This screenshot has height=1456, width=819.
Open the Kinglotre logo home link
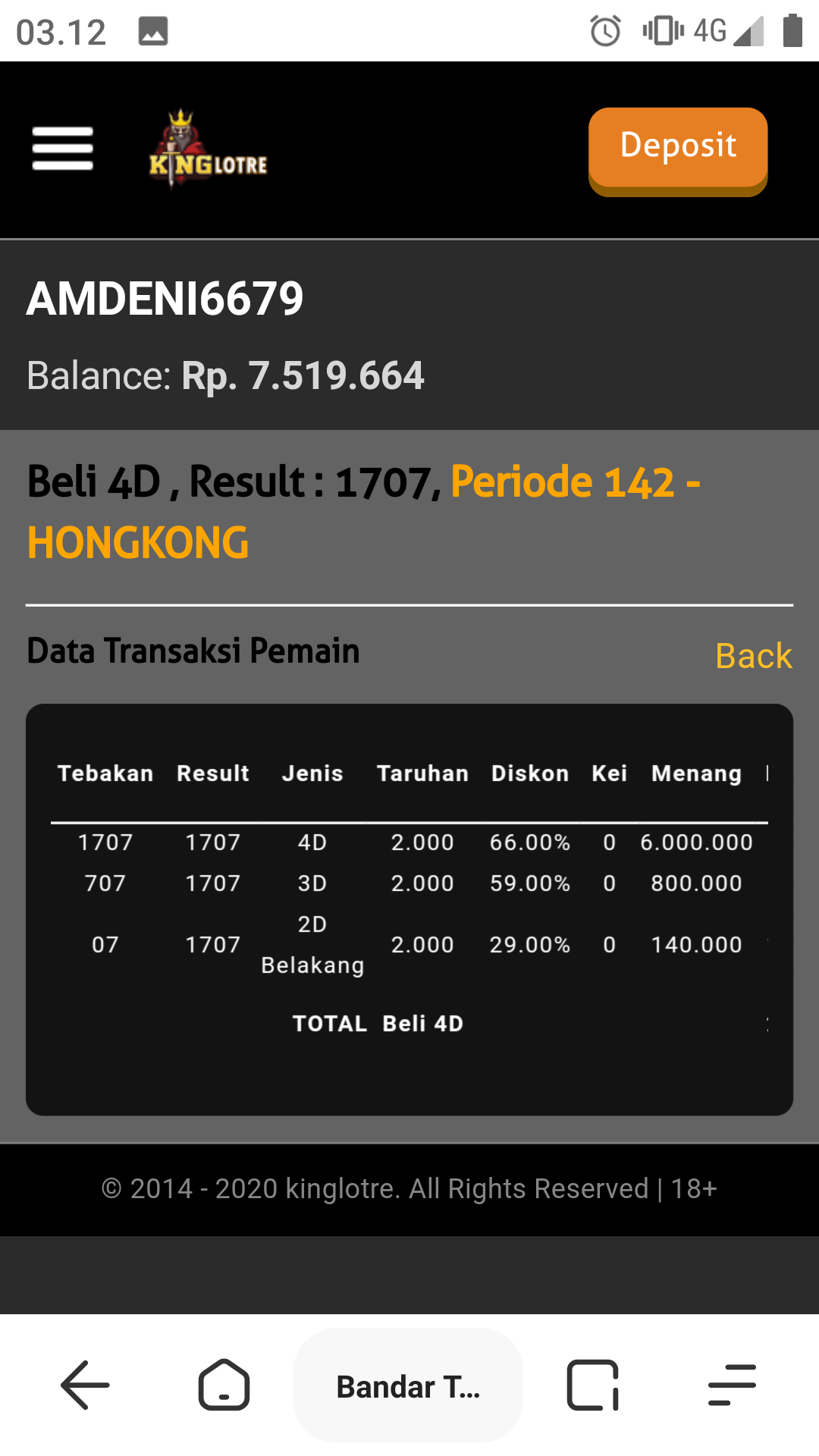pos(209,149)
